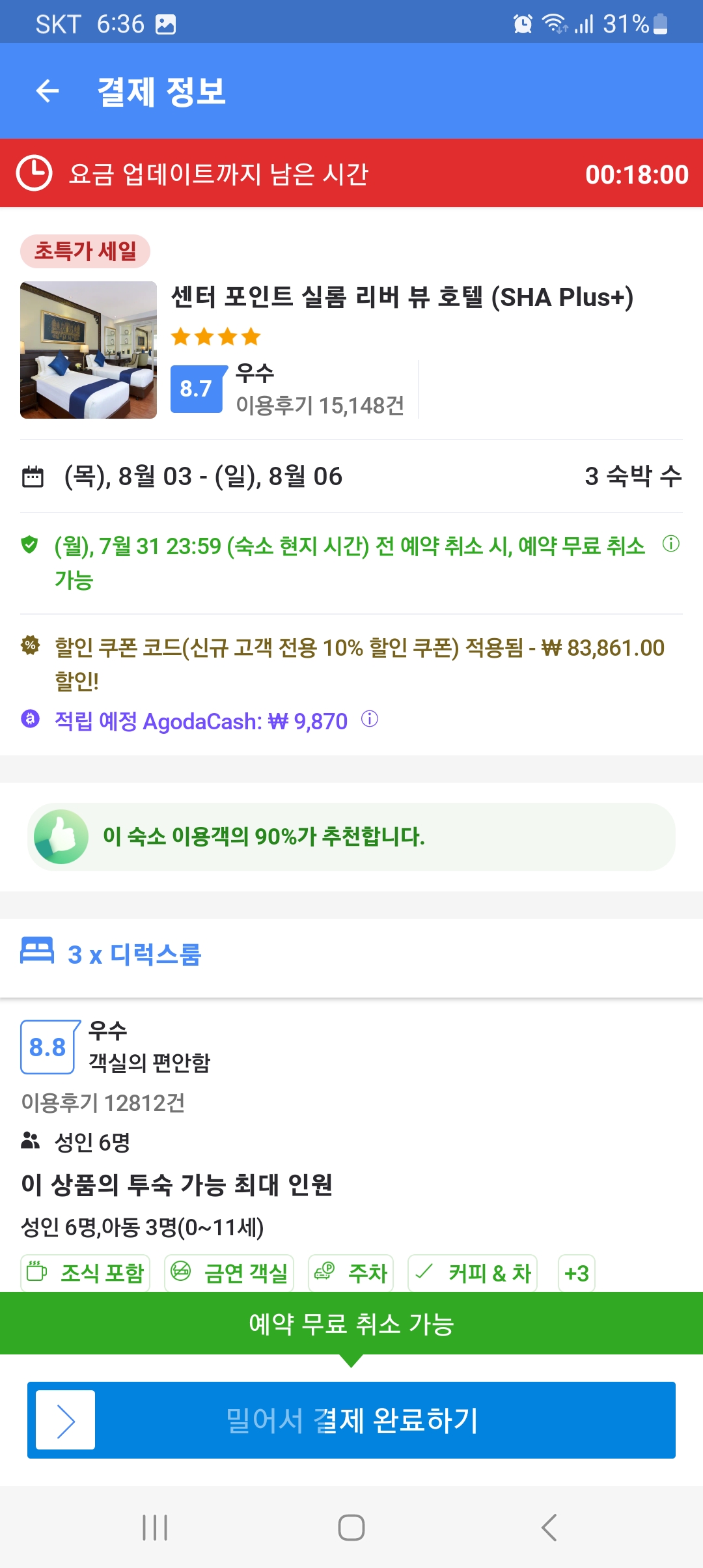This screenshot has width=703, height=1568.
Task: Open the recent apps overview
Action: point(155,1527)
